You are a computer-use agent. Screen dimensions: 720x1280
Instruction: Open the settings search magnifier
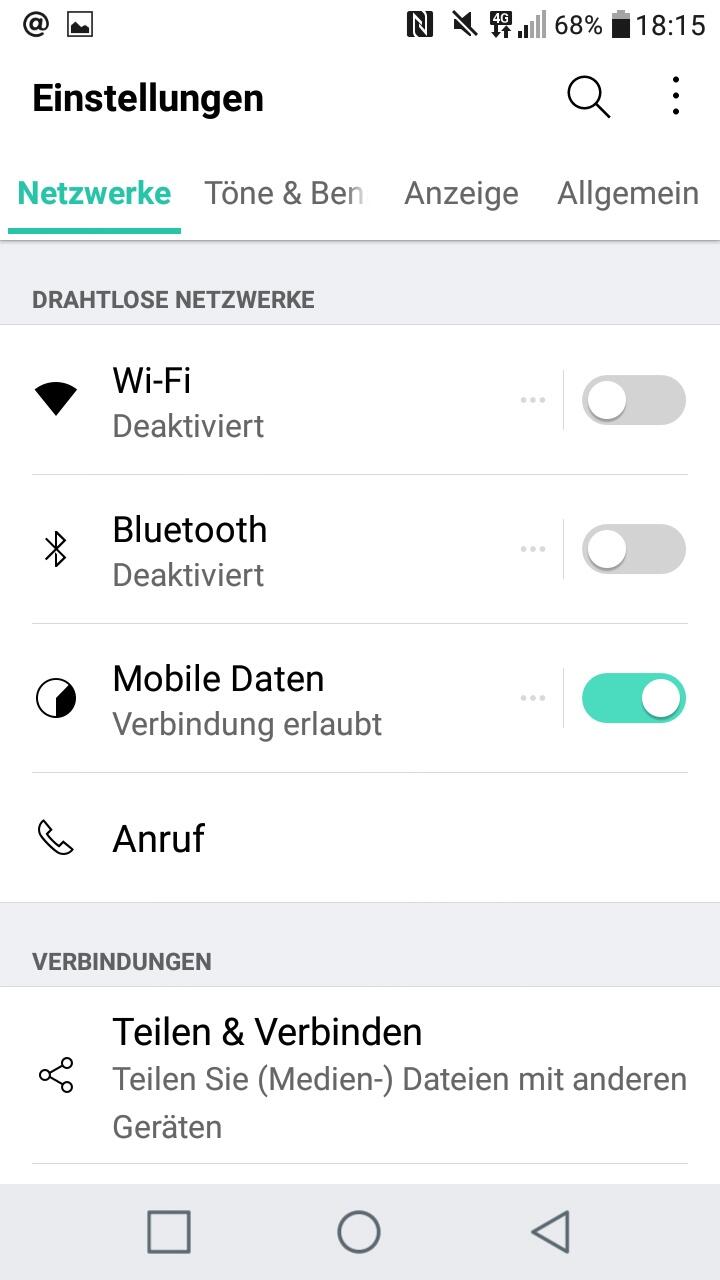click(x=588, y=97)
